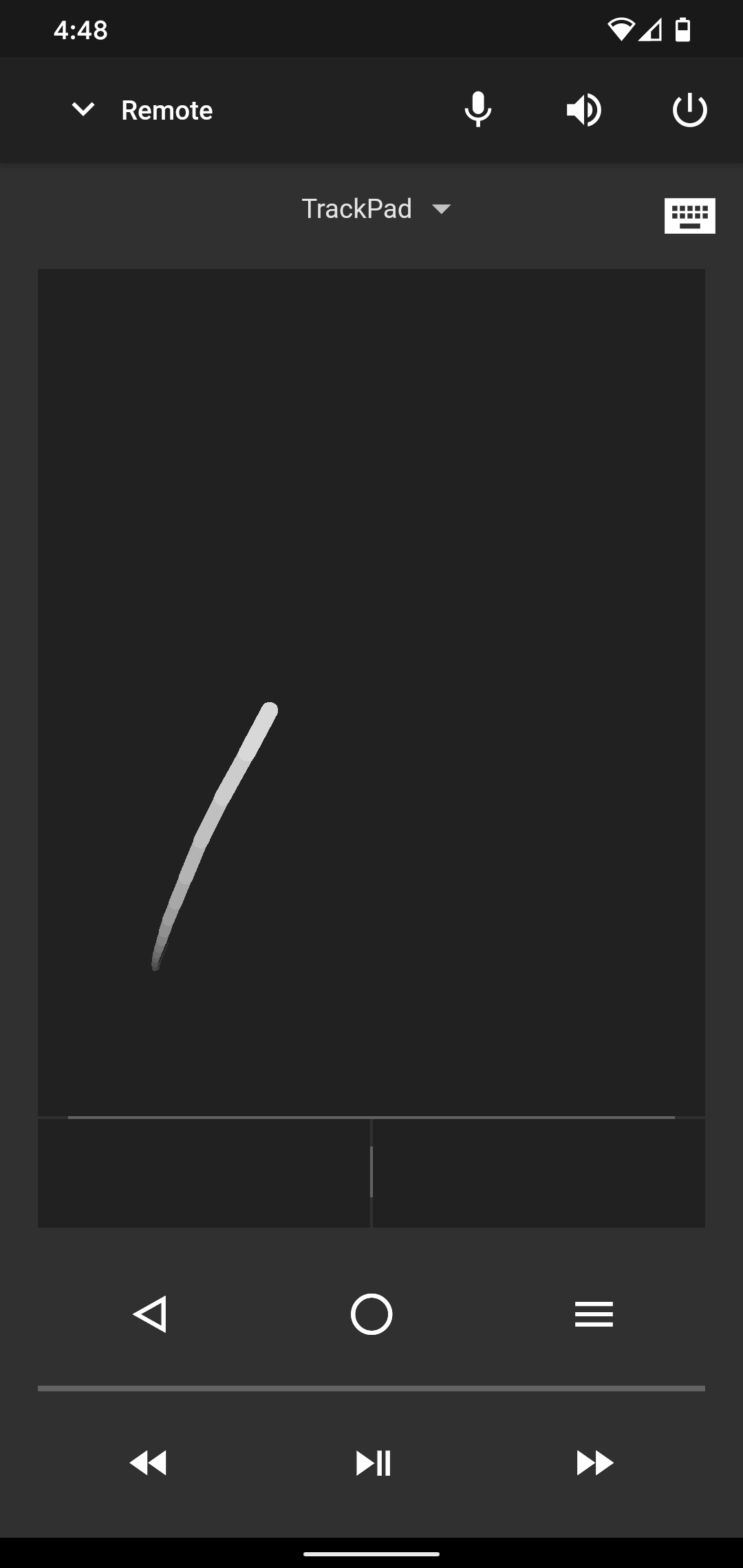Open the volume control
743x1568 pixels.
(x=583, y=110)
